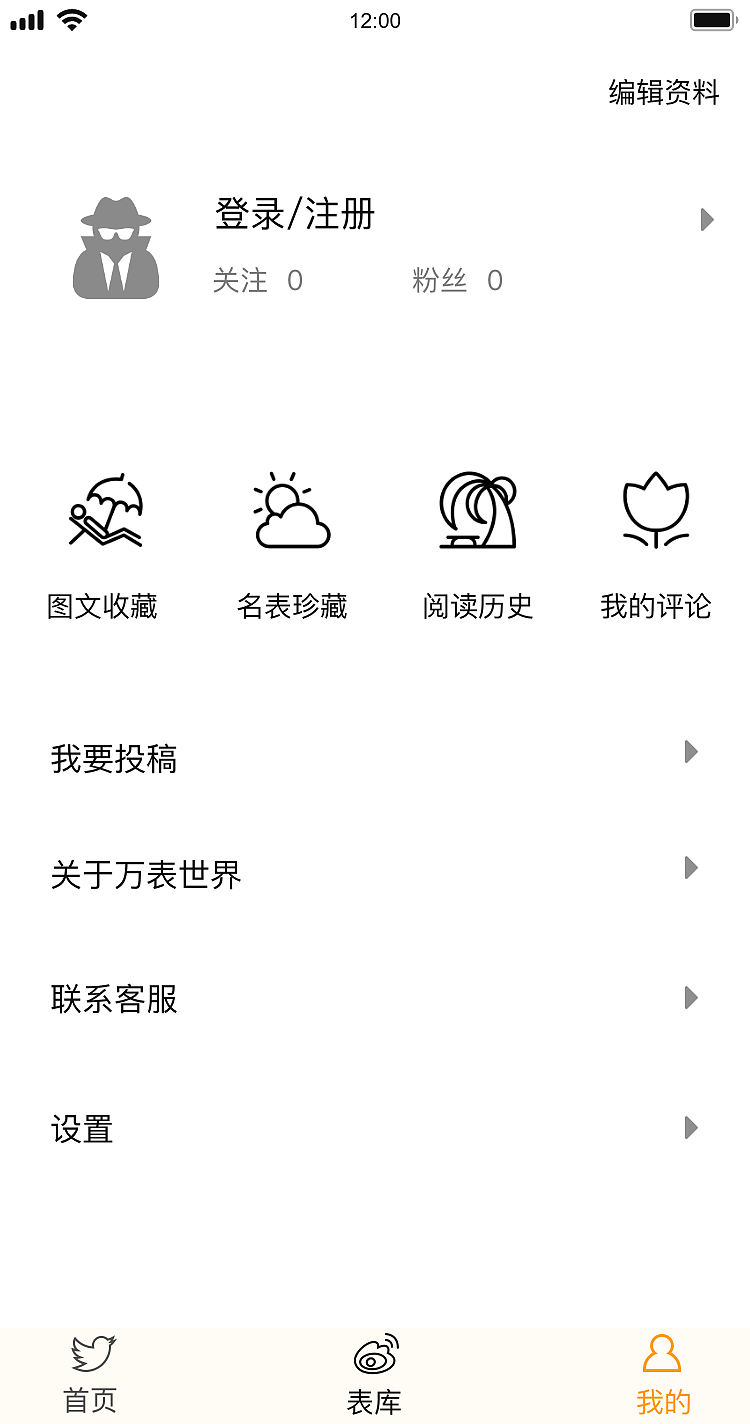Viewport: 750px width, 1424px height.
Task: Open 名表珍藏 with the sun-cloud icon
Action: (x=291, y=512)
